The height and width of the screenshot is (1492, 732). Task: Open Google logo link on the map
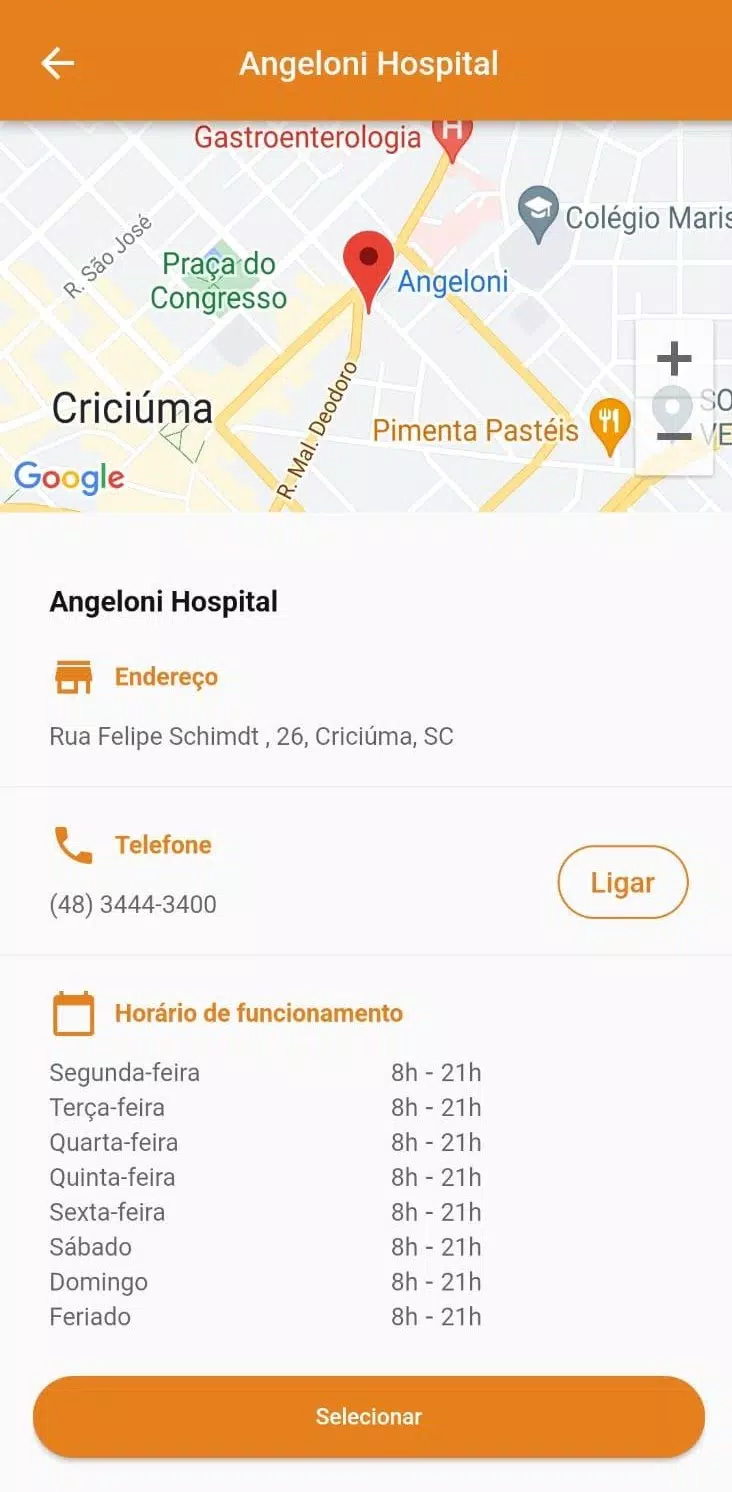[69, 478]
